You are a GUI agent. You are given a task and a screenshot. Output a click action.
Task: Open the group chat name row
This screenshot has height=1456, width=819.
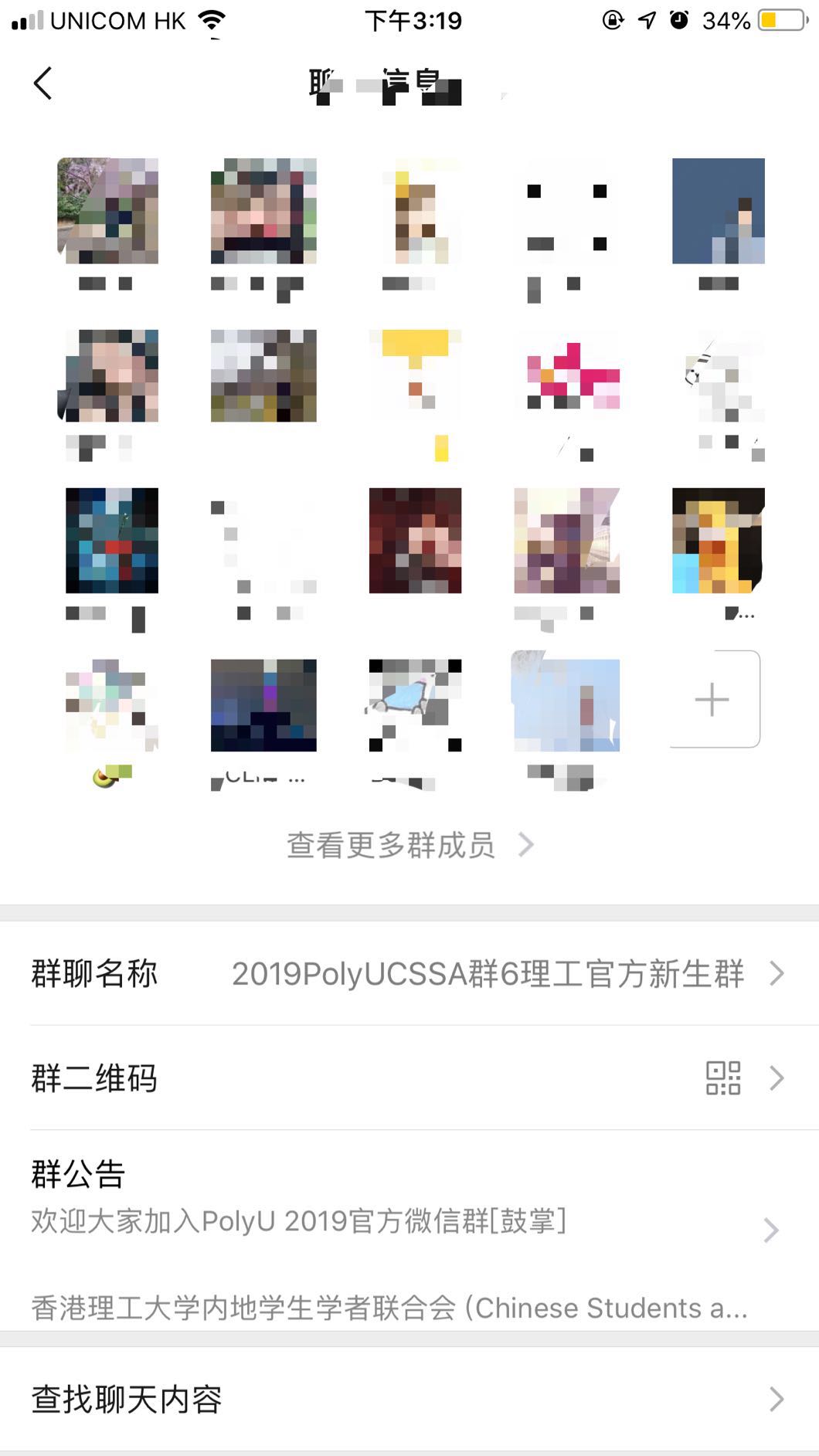coord(409,973)
